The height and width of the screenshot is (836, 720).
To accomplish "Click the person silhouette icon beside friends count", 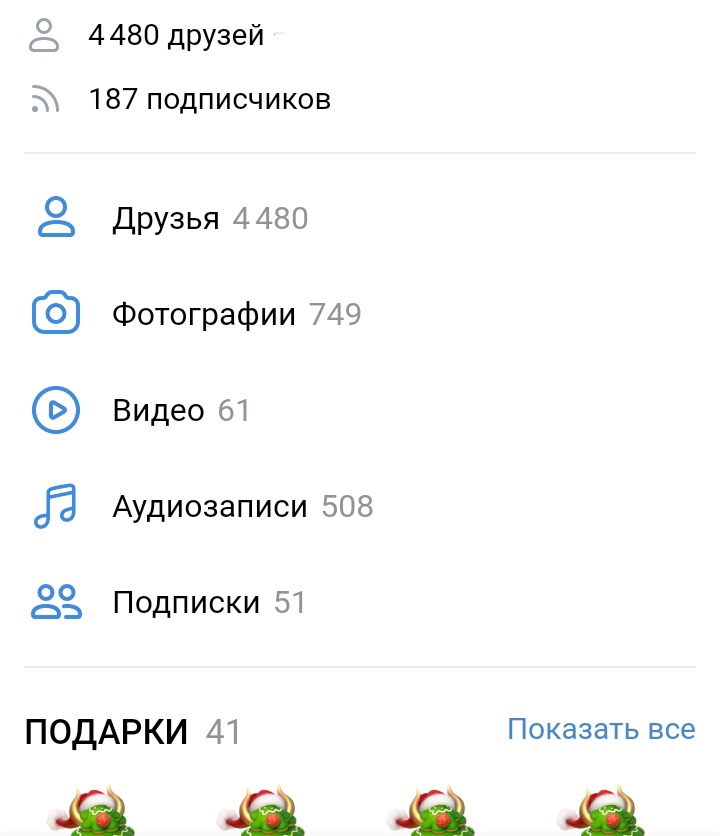I will point(46,33).
